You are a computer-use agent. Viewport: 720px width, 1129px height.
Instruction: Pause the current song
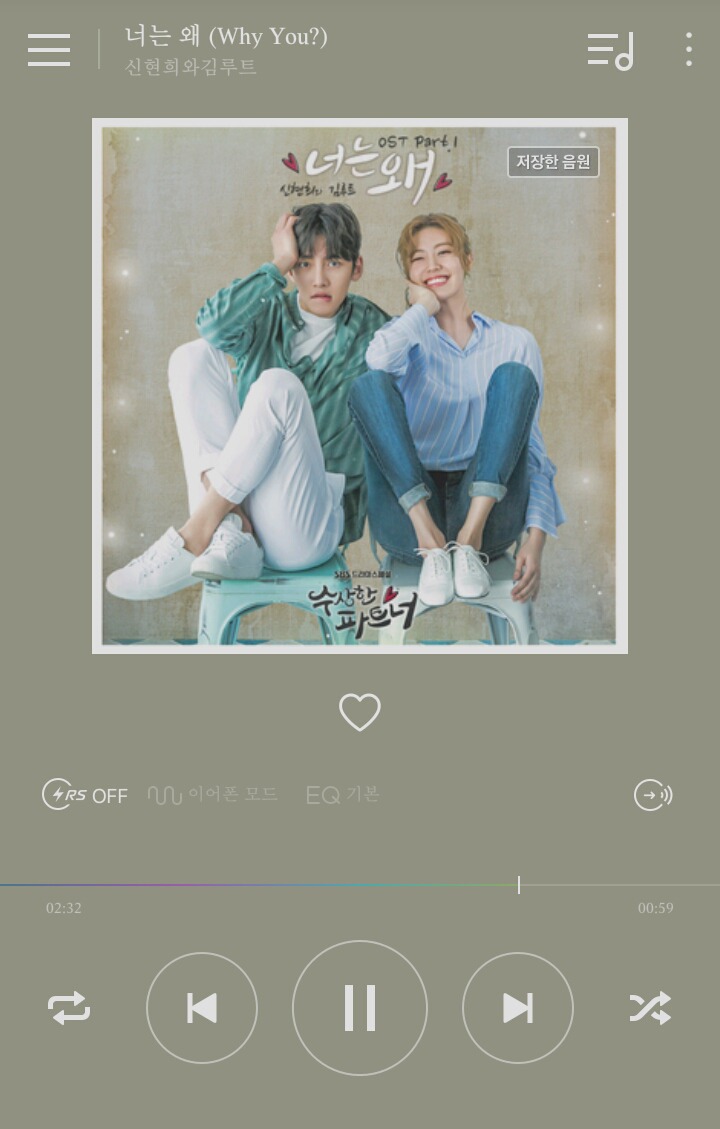[x=360, y=1008]
